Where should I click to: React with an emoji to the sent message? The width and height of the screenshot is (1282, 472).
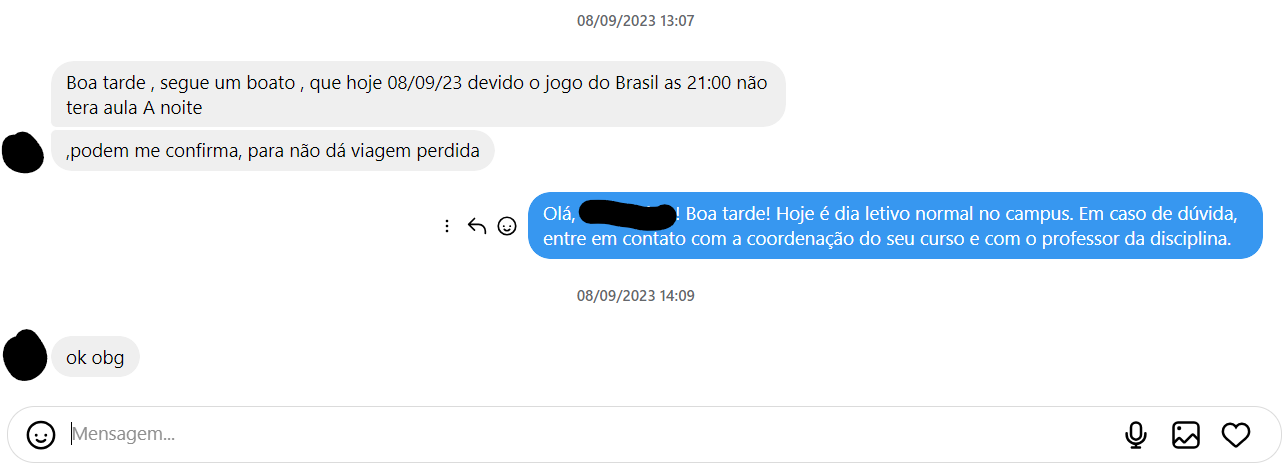coord(507,227)
